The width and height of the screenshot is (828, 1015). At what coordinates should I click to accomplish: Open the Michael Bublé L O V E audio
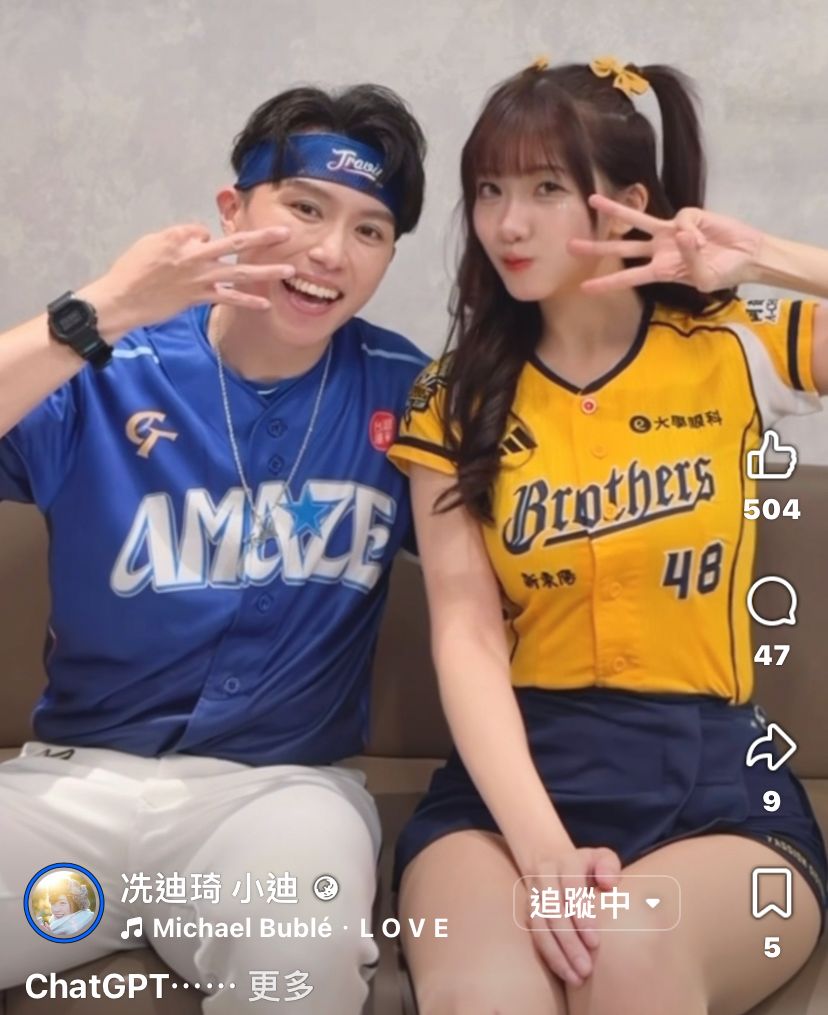285,928
